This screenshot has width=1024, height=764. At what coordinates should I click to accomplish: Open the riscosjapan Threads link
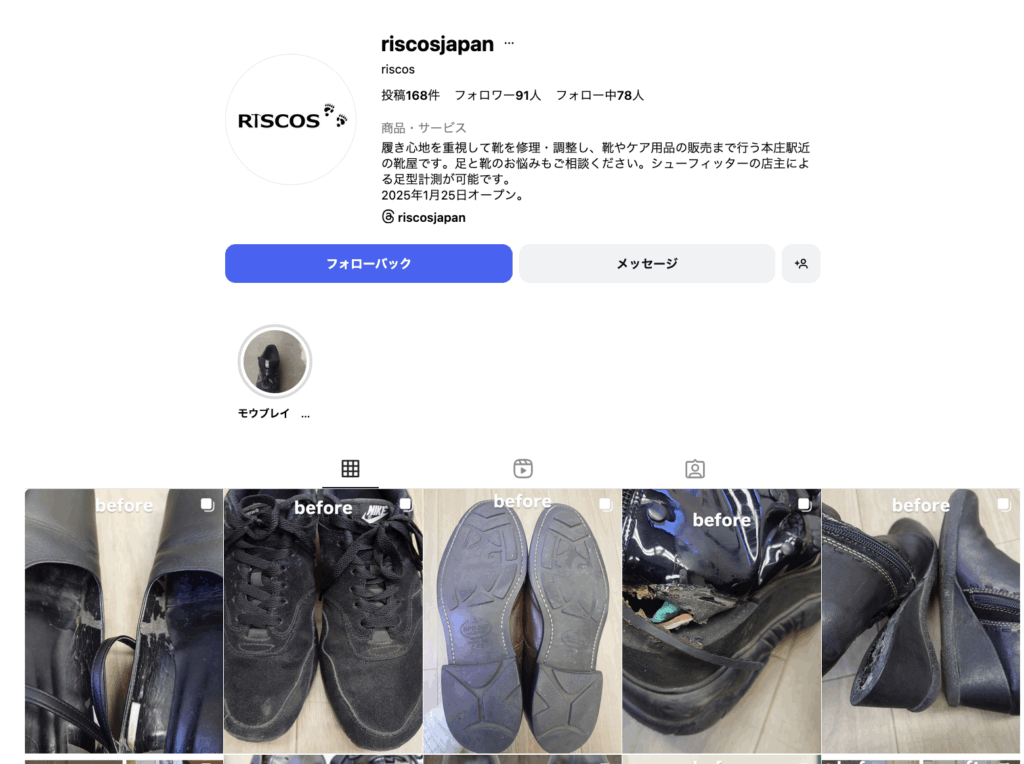click(430, 217)
